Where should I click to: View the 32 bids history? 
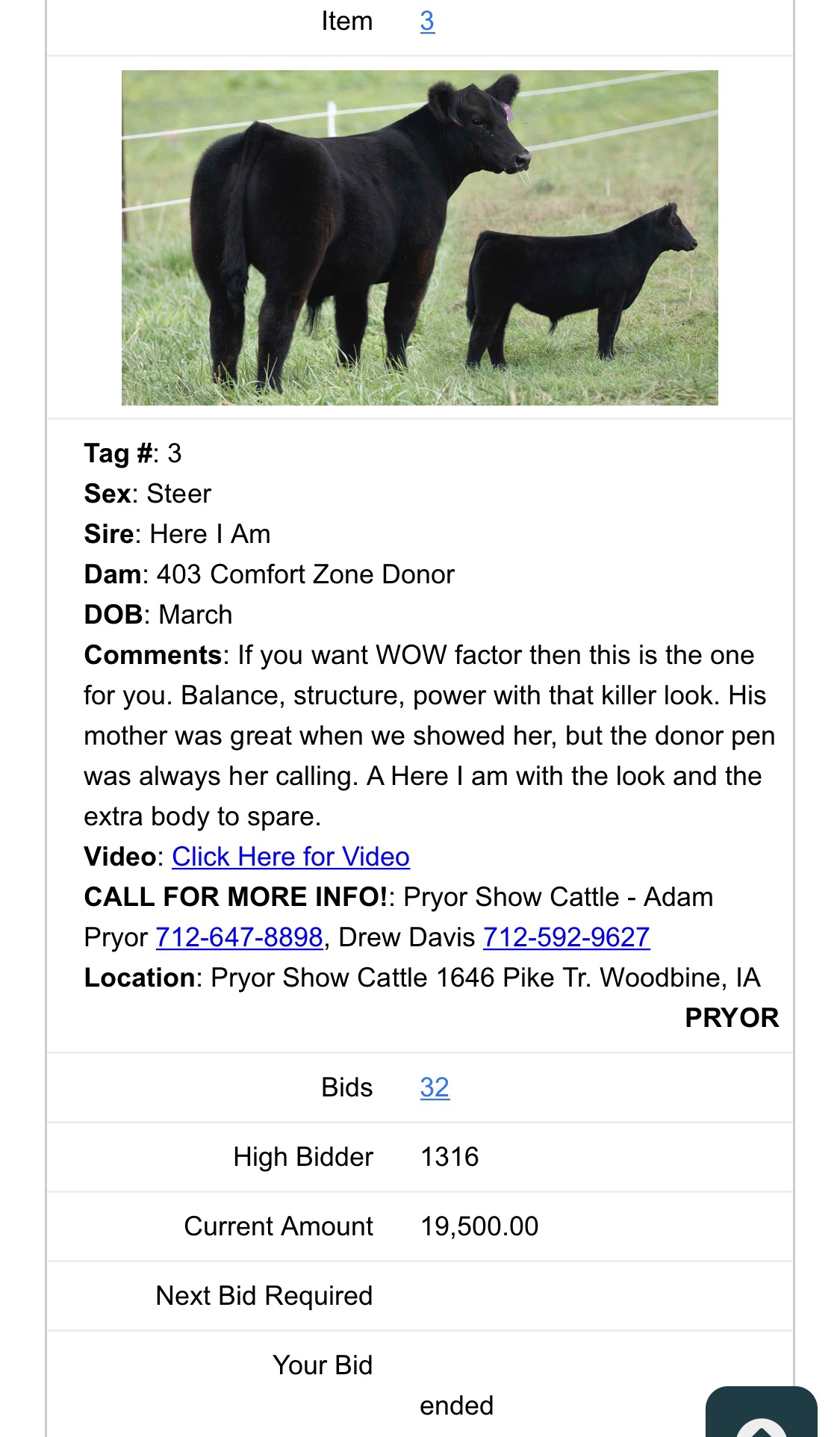[x=435, y=1087]
